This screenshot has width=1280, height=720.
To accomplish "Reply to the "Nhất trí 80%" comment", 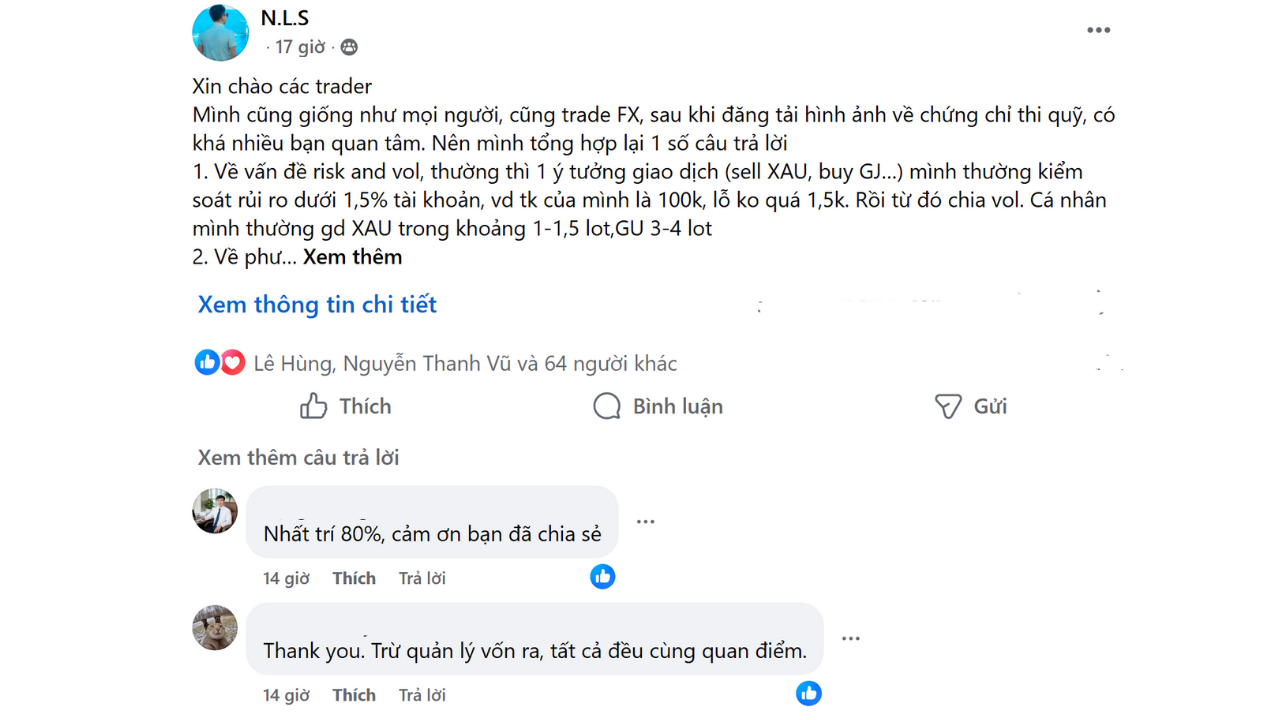I will click(422, 578).
